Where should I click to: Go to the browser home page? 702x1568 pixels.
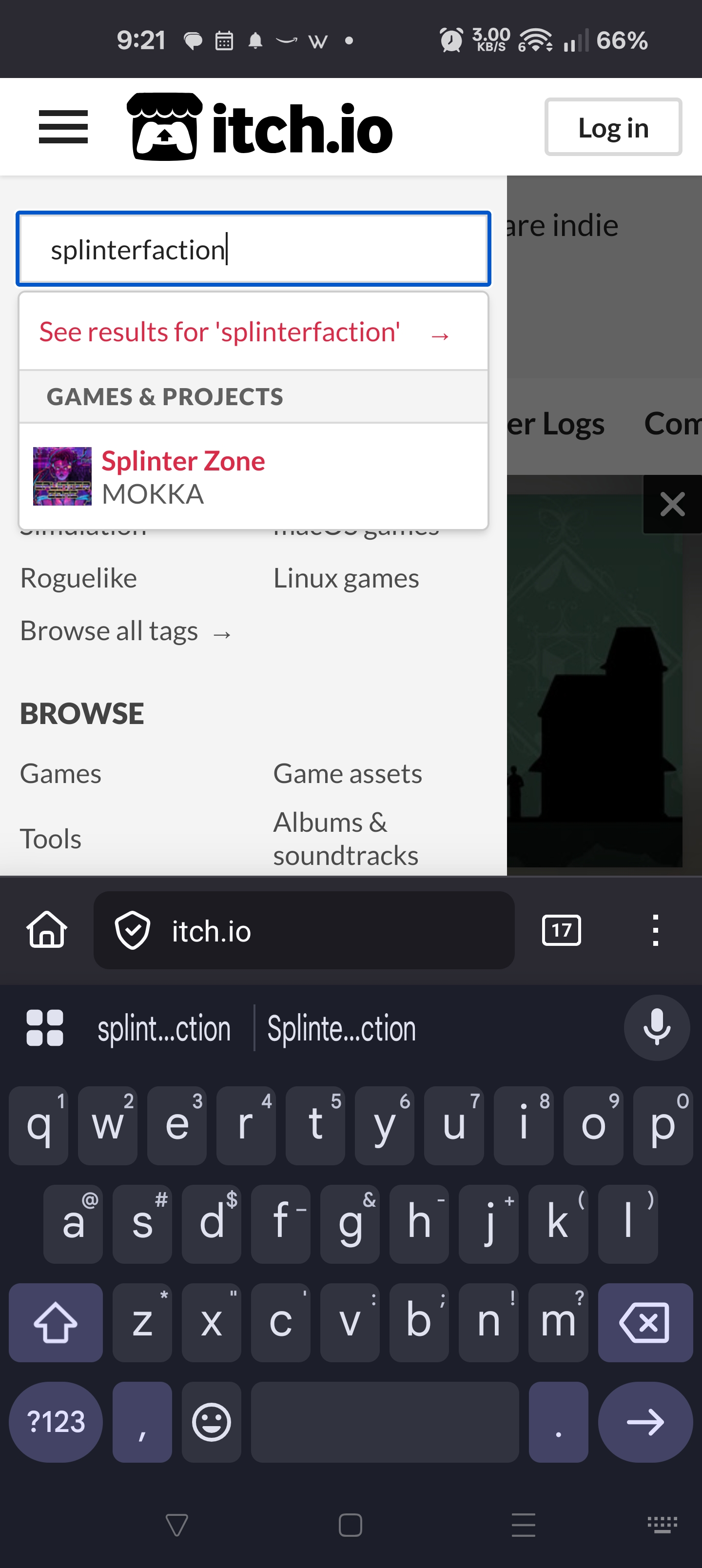47,929
